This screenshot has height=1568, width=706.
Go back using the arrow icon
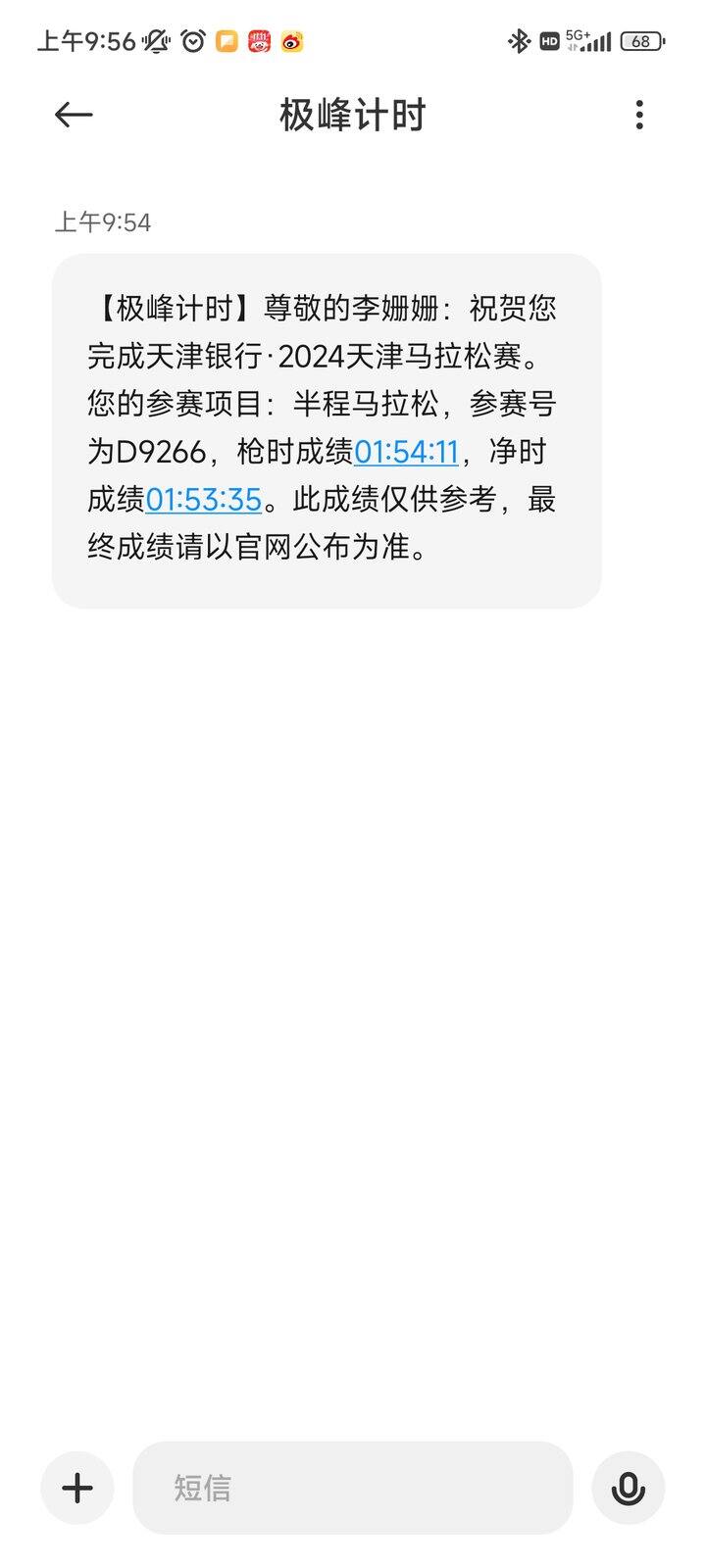[x=74, y=115]
